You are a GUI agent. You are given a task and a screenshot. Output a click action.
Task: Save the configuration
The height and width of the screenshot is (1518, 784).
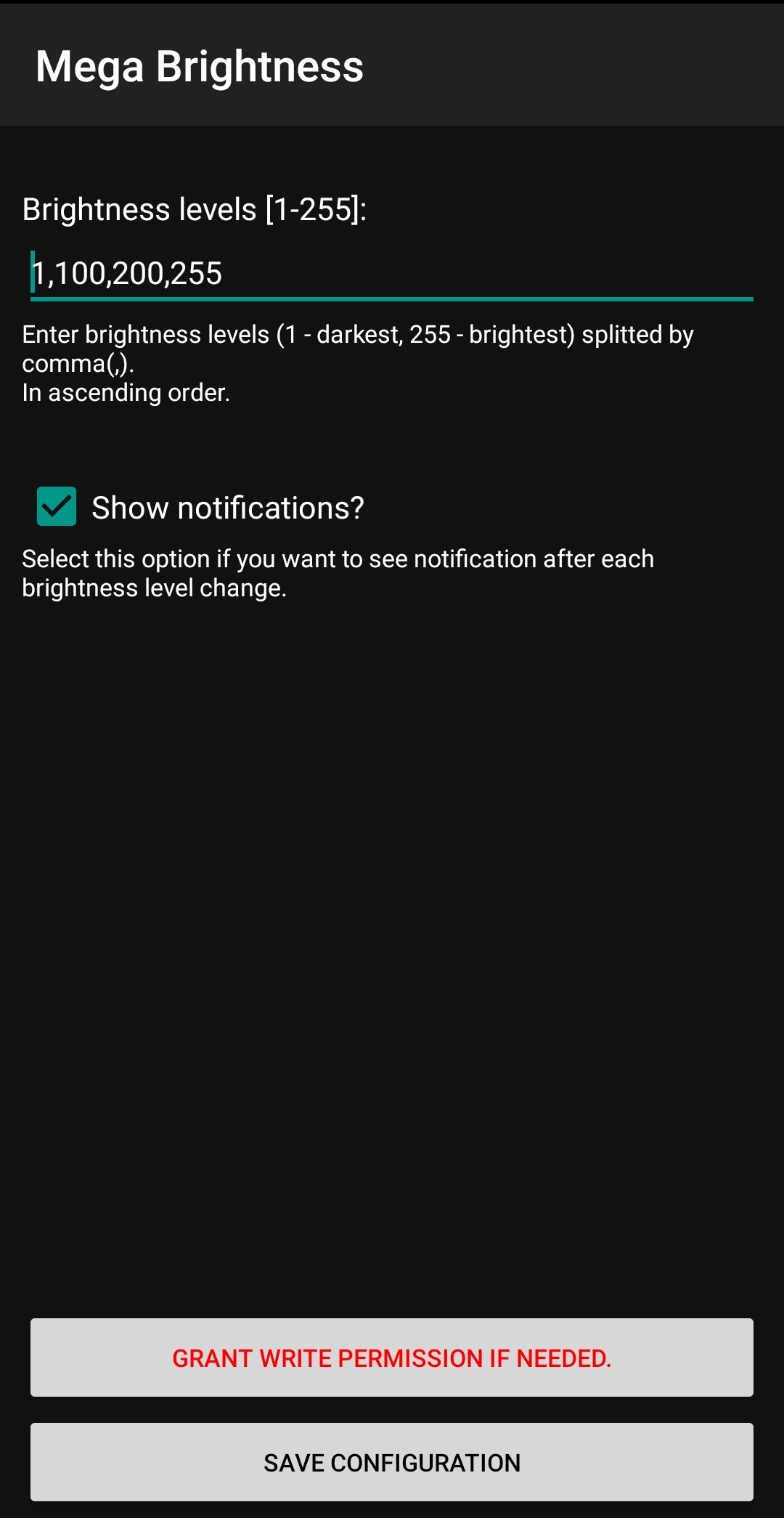tap(392, 1462)
